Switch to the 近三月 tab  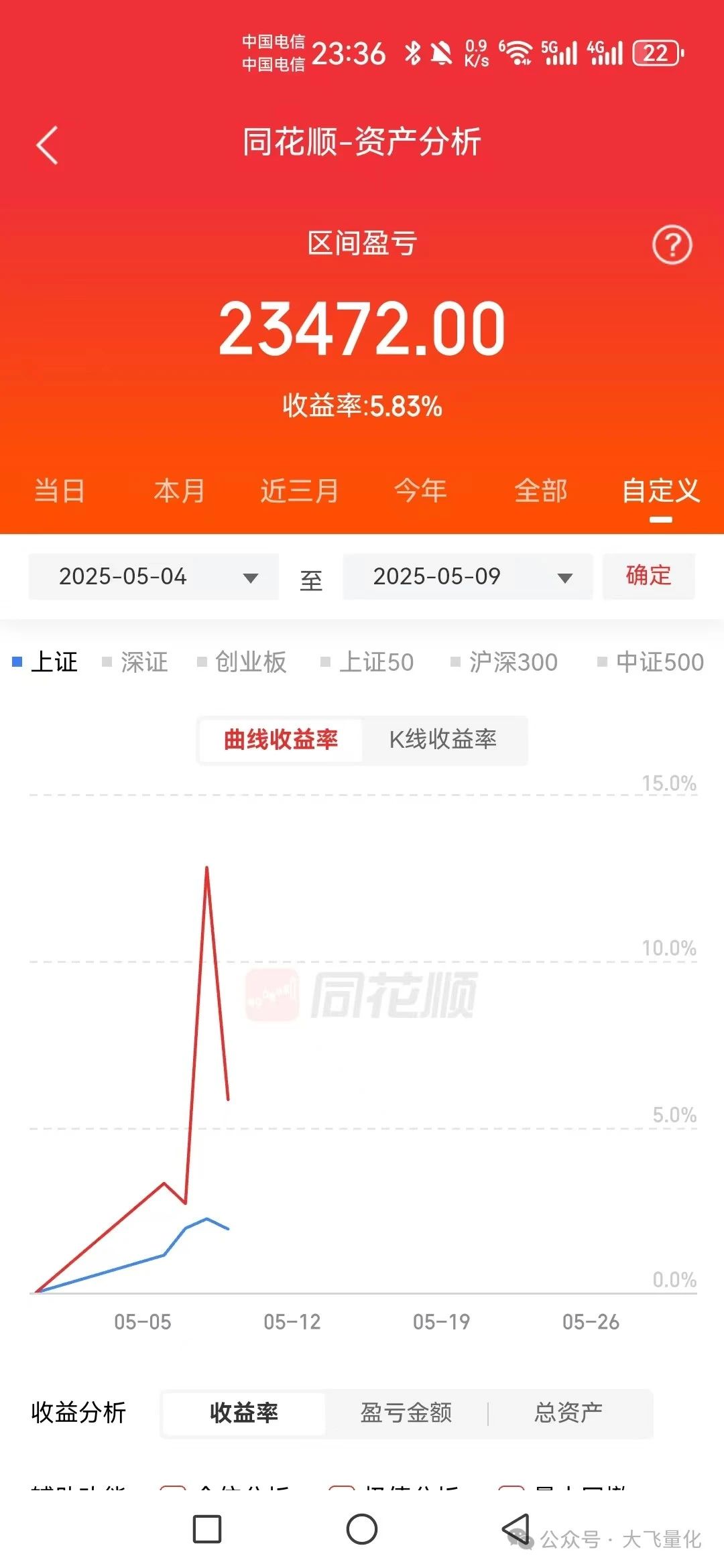300,491
